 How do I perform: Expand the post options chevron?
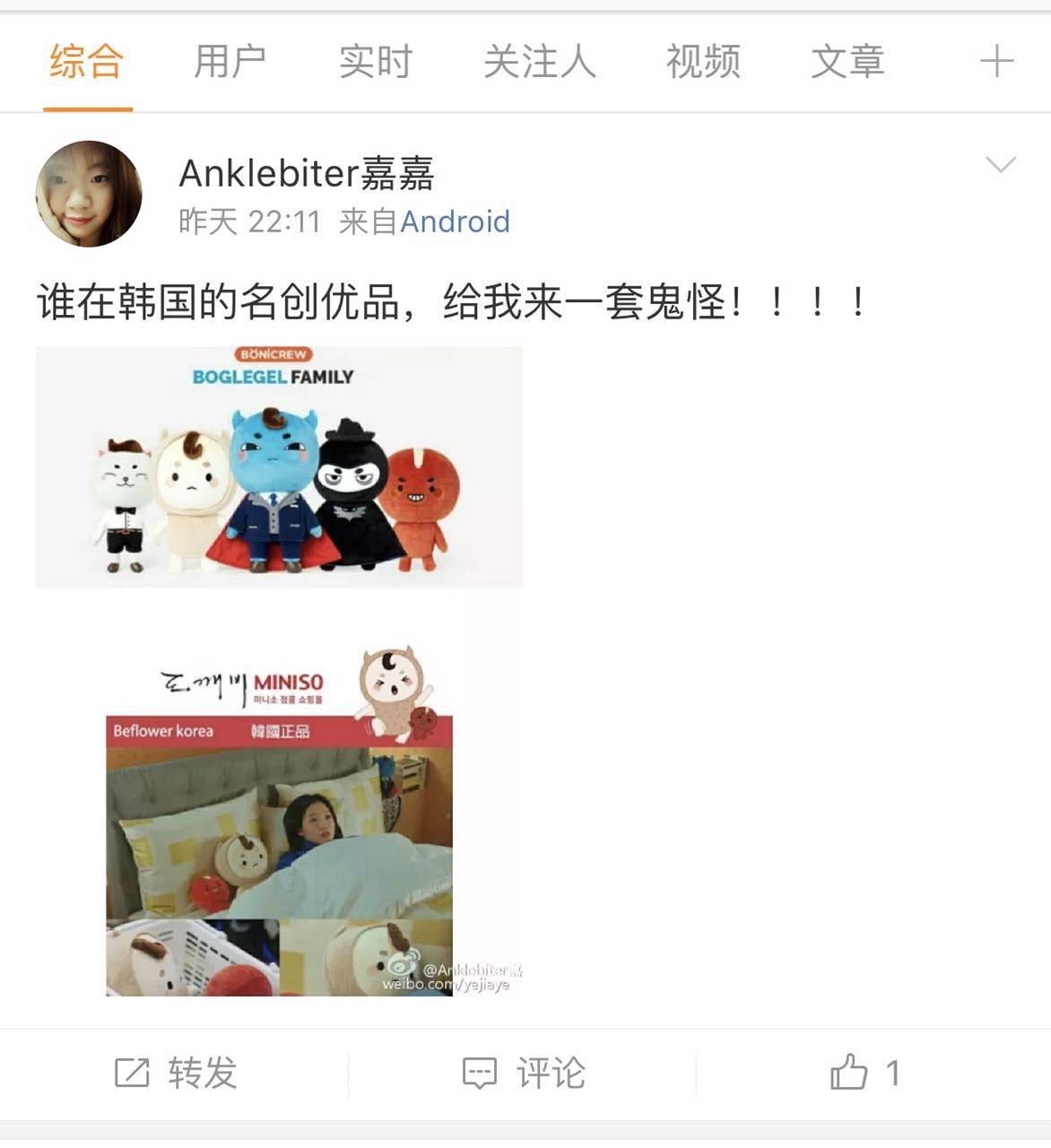click(1000, 164)
